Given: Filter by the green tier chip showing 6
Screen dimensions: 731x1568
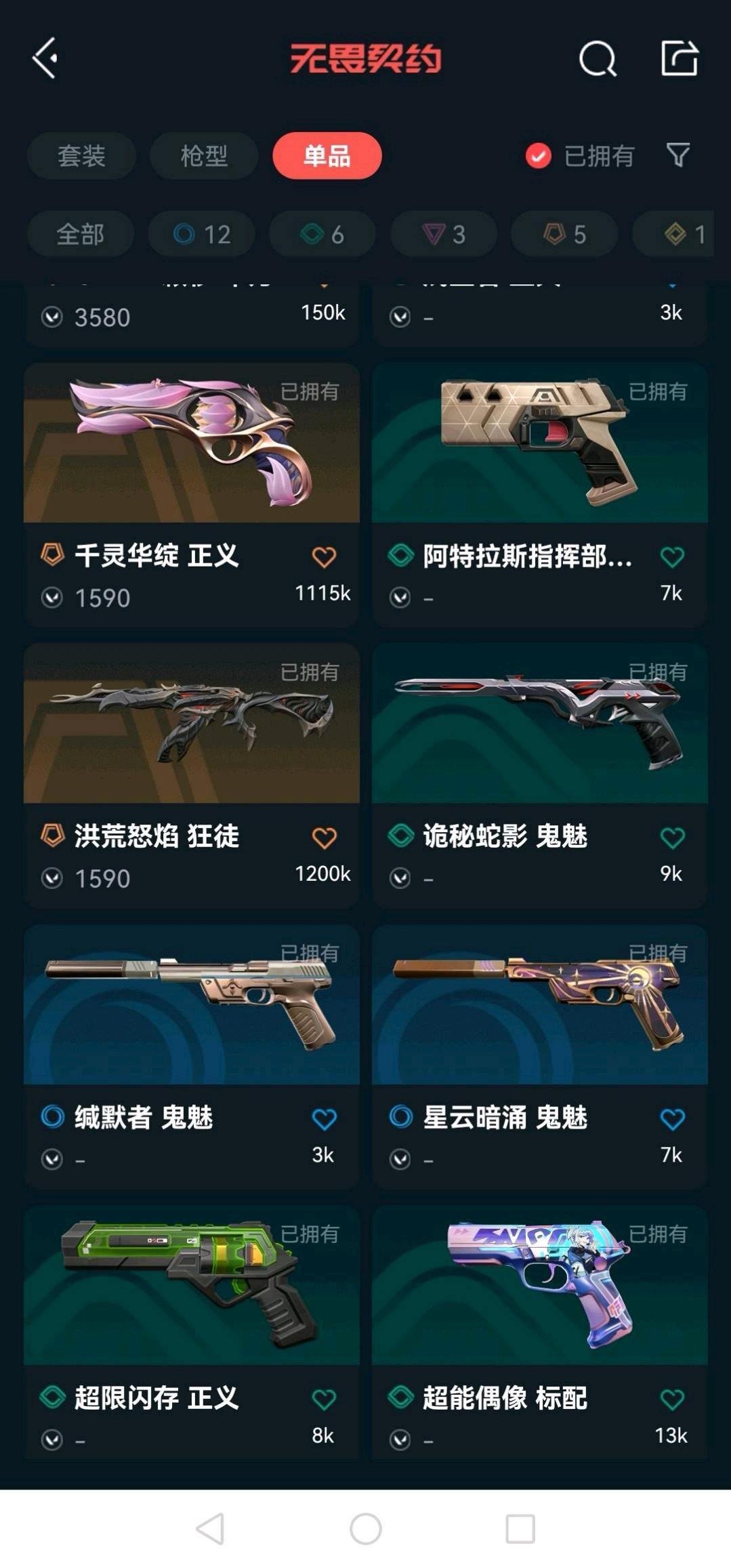Looking at the screenshot, I should tap(322, 234).
